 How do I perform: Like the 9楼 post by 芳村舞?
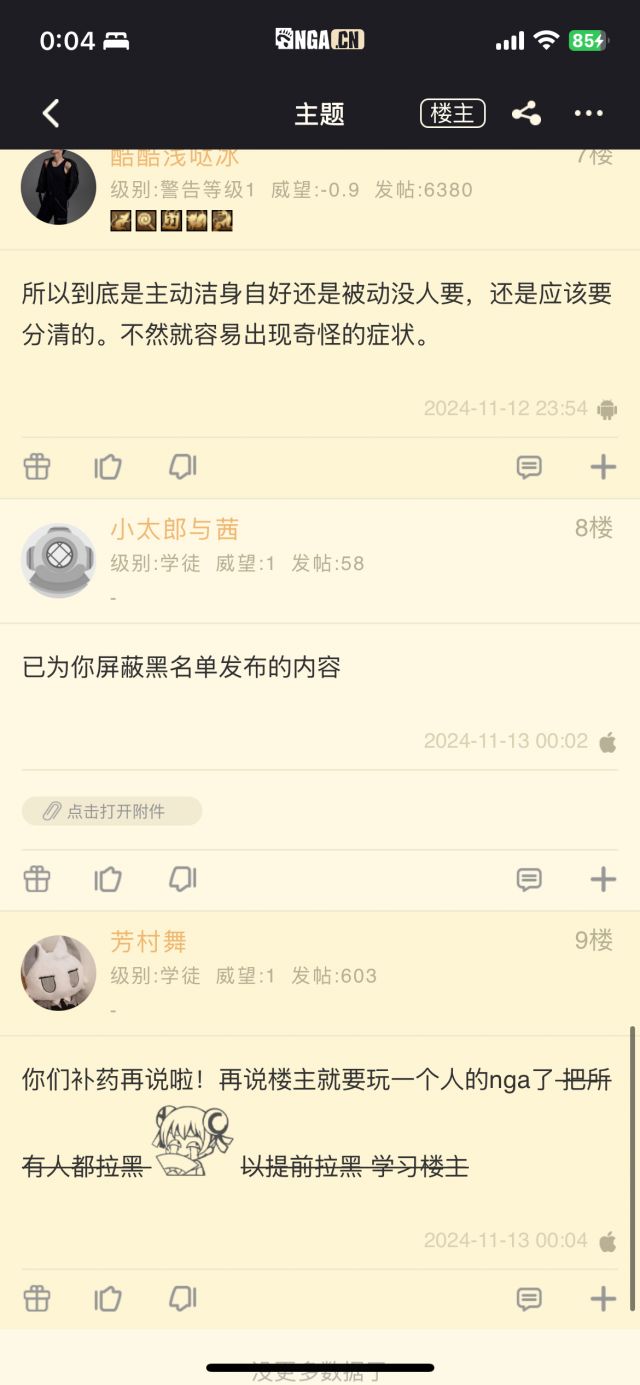(108, 1298)
